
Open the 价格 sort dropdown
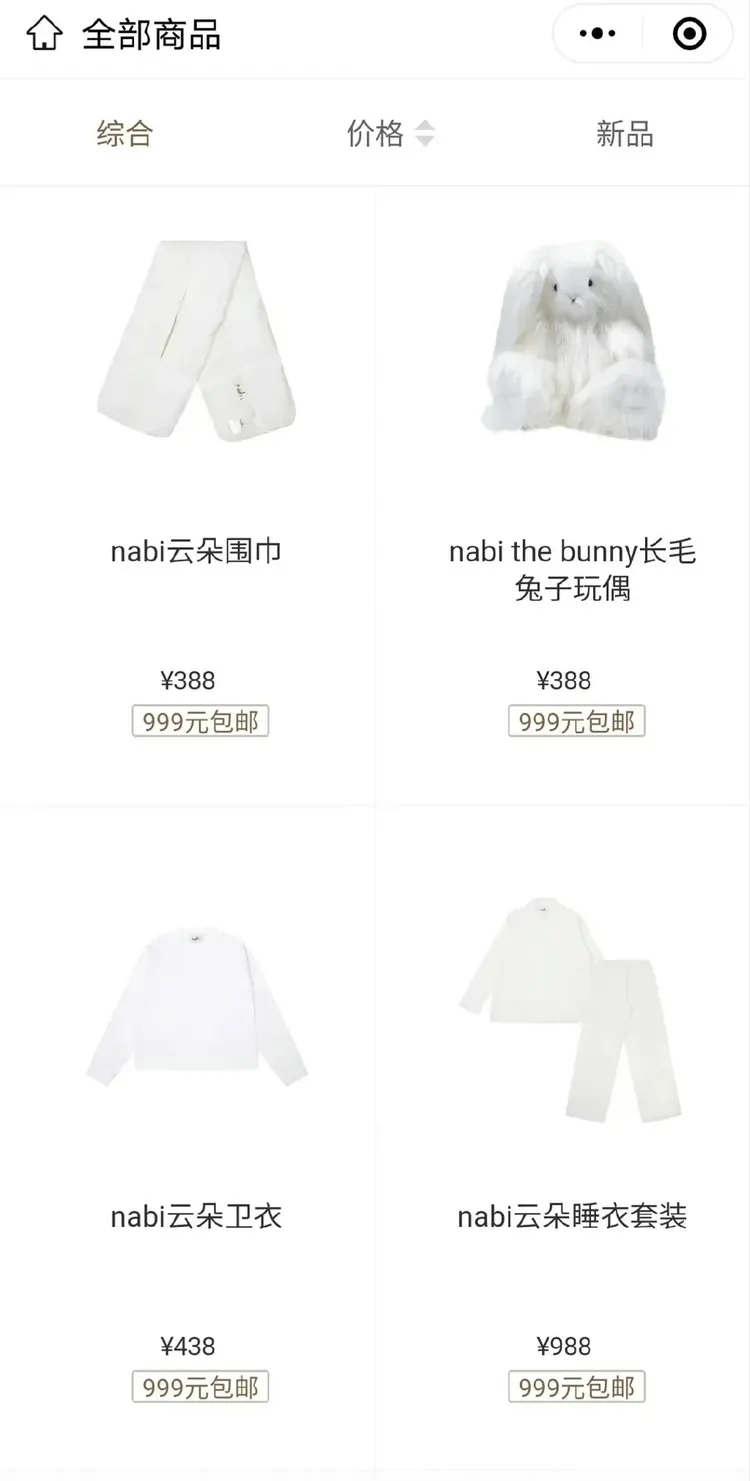tap(375, 134)
